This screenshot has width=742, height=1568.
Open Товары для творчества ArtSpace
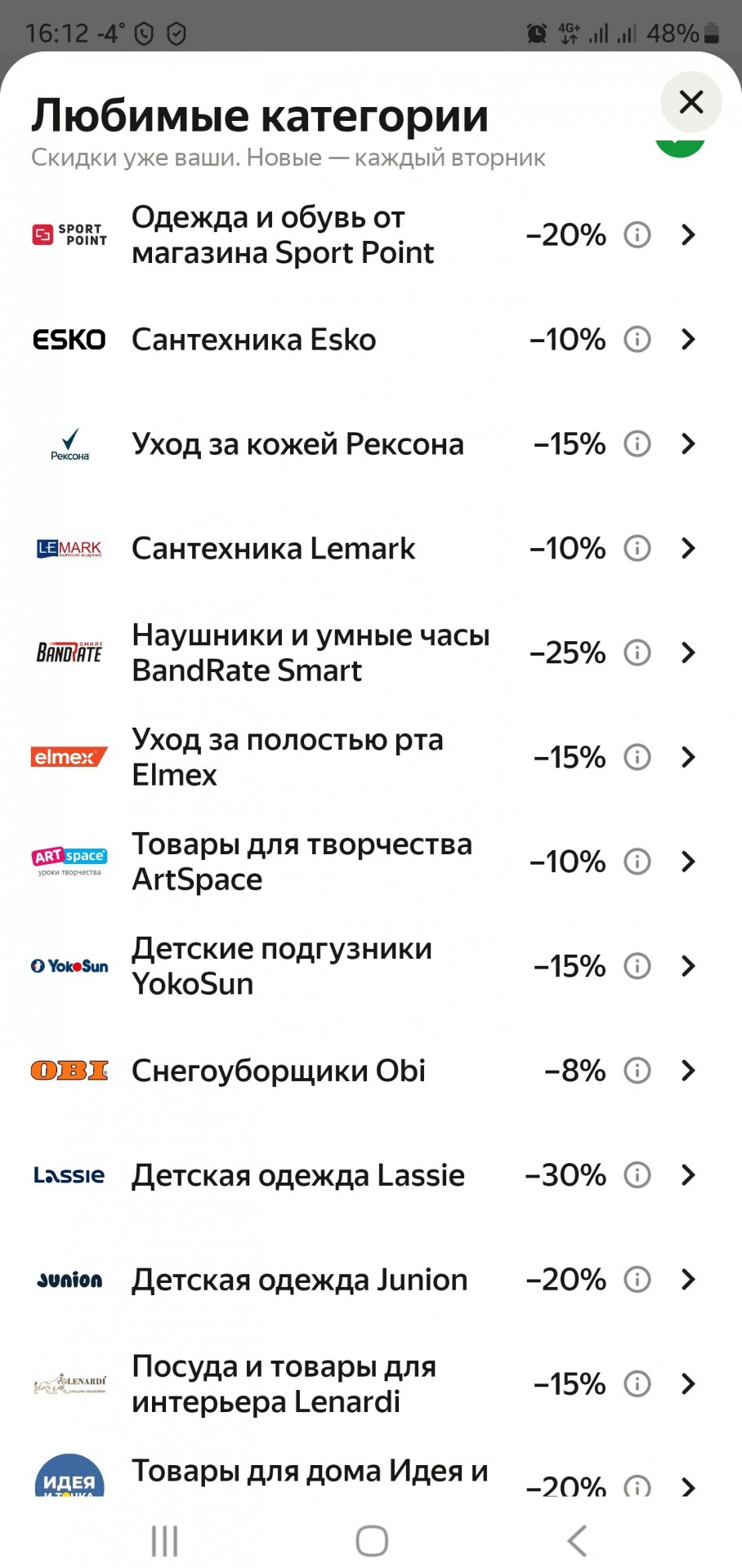pyautogui.click(x=371, y=862)
